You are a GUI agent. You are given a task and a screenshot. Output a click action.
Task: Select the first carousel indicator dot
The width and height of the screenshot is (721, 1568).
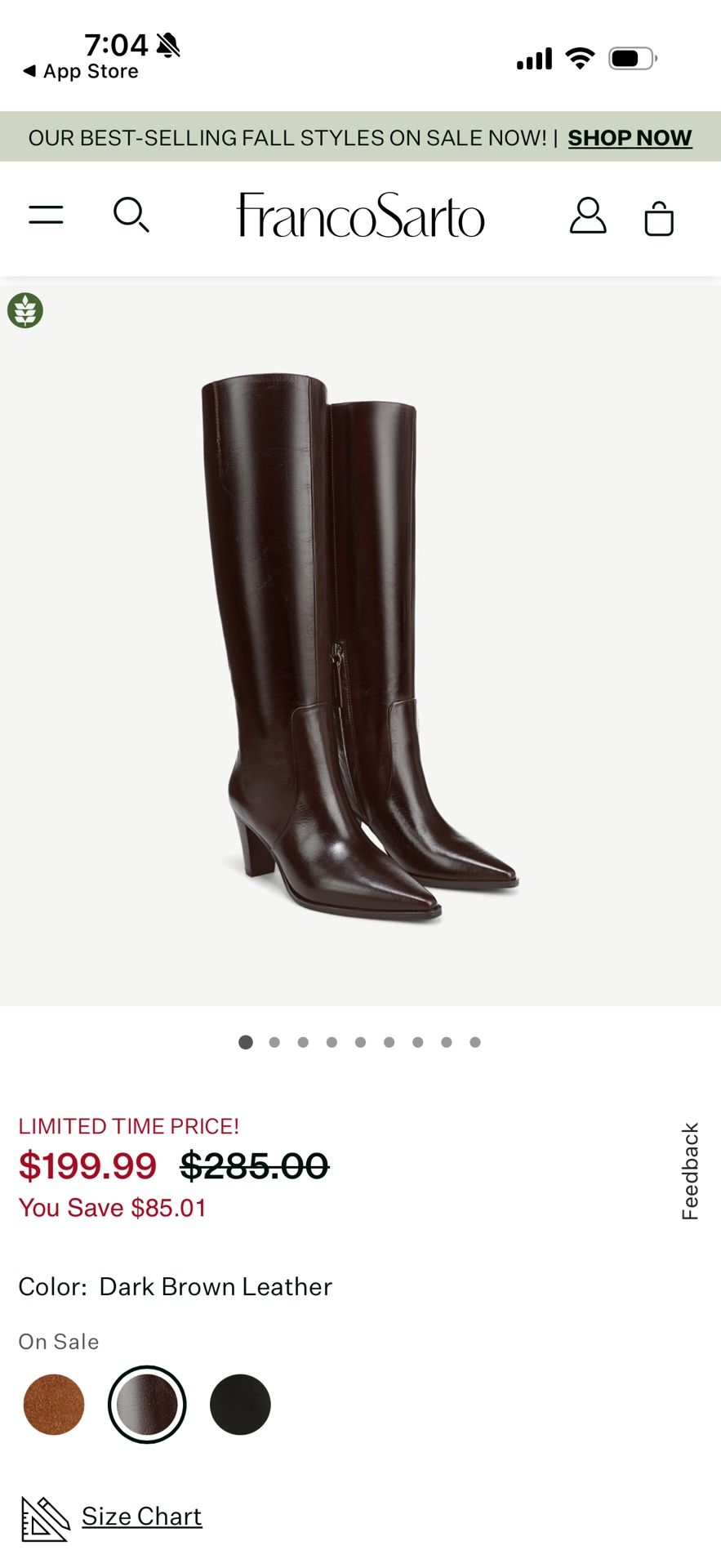[245, 1042]
